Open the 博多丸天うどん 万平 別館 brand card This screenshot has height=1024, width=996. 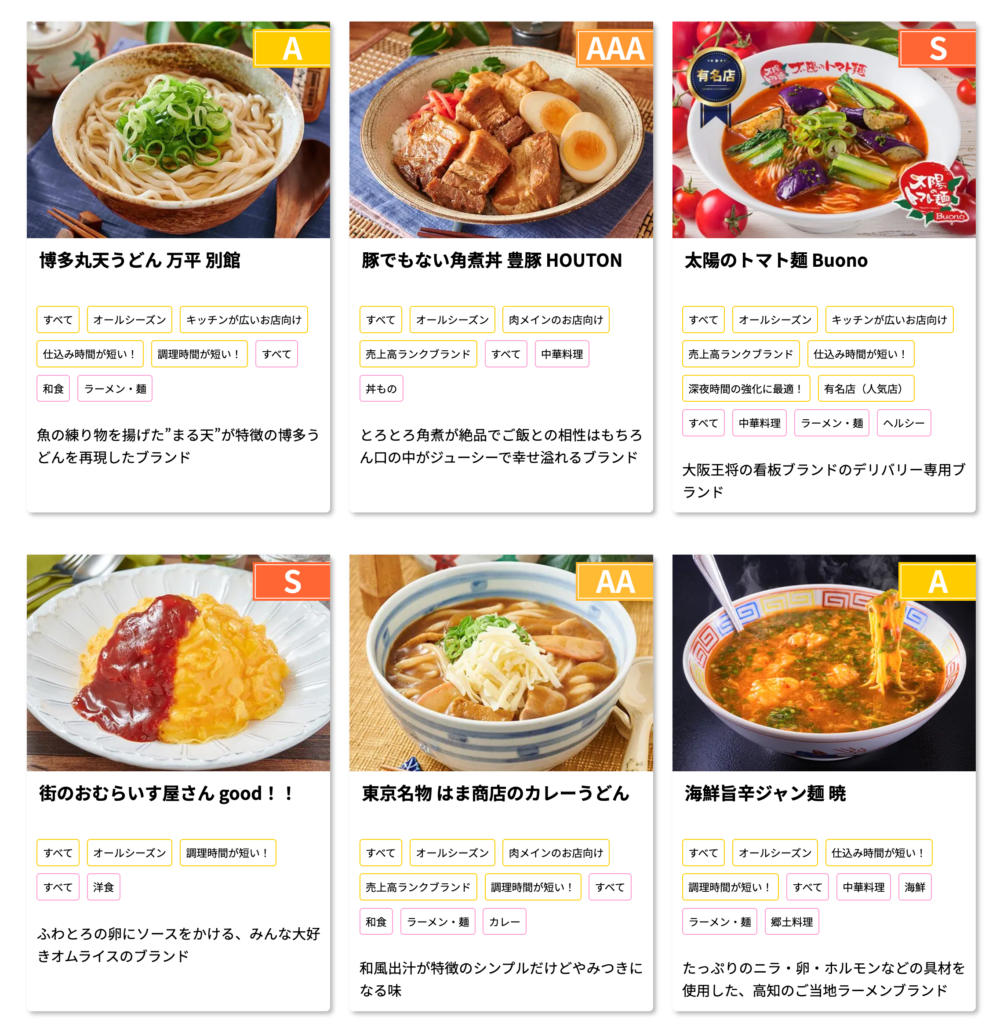pyautogui.click(x=140, y=260)
